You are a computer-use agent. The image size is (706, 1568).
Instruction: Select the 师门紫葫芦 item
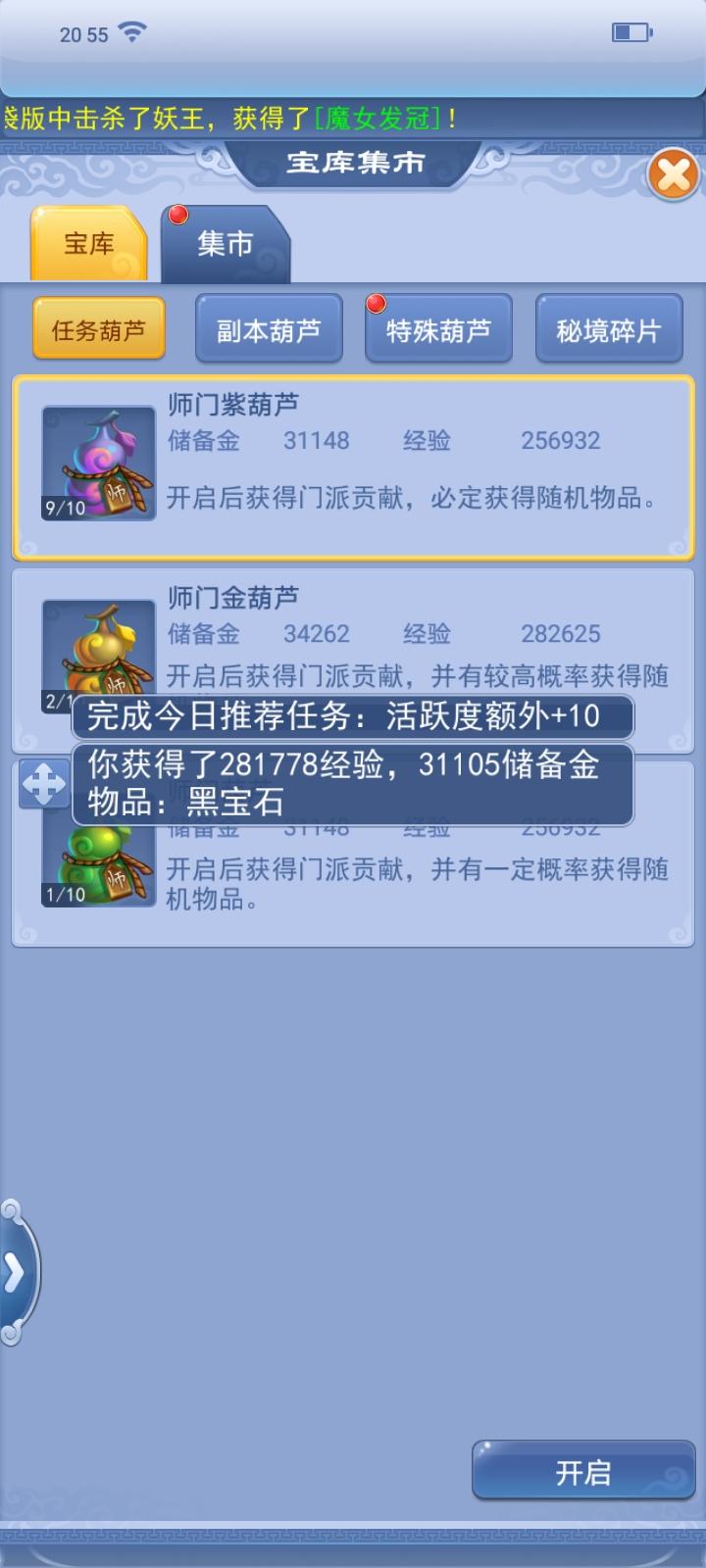point(353,467)
